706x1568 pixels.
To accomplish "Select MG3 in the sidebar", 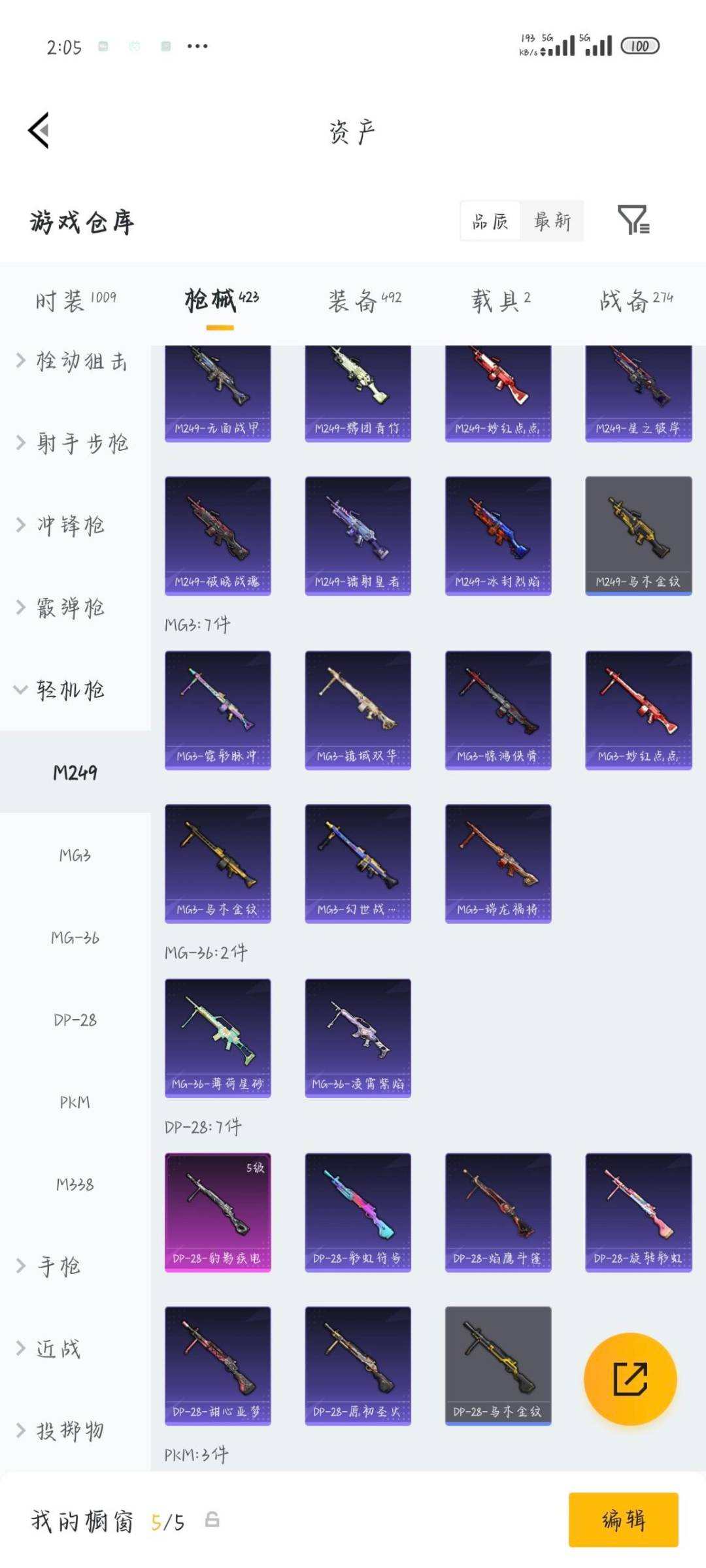I will click(75, 855).
